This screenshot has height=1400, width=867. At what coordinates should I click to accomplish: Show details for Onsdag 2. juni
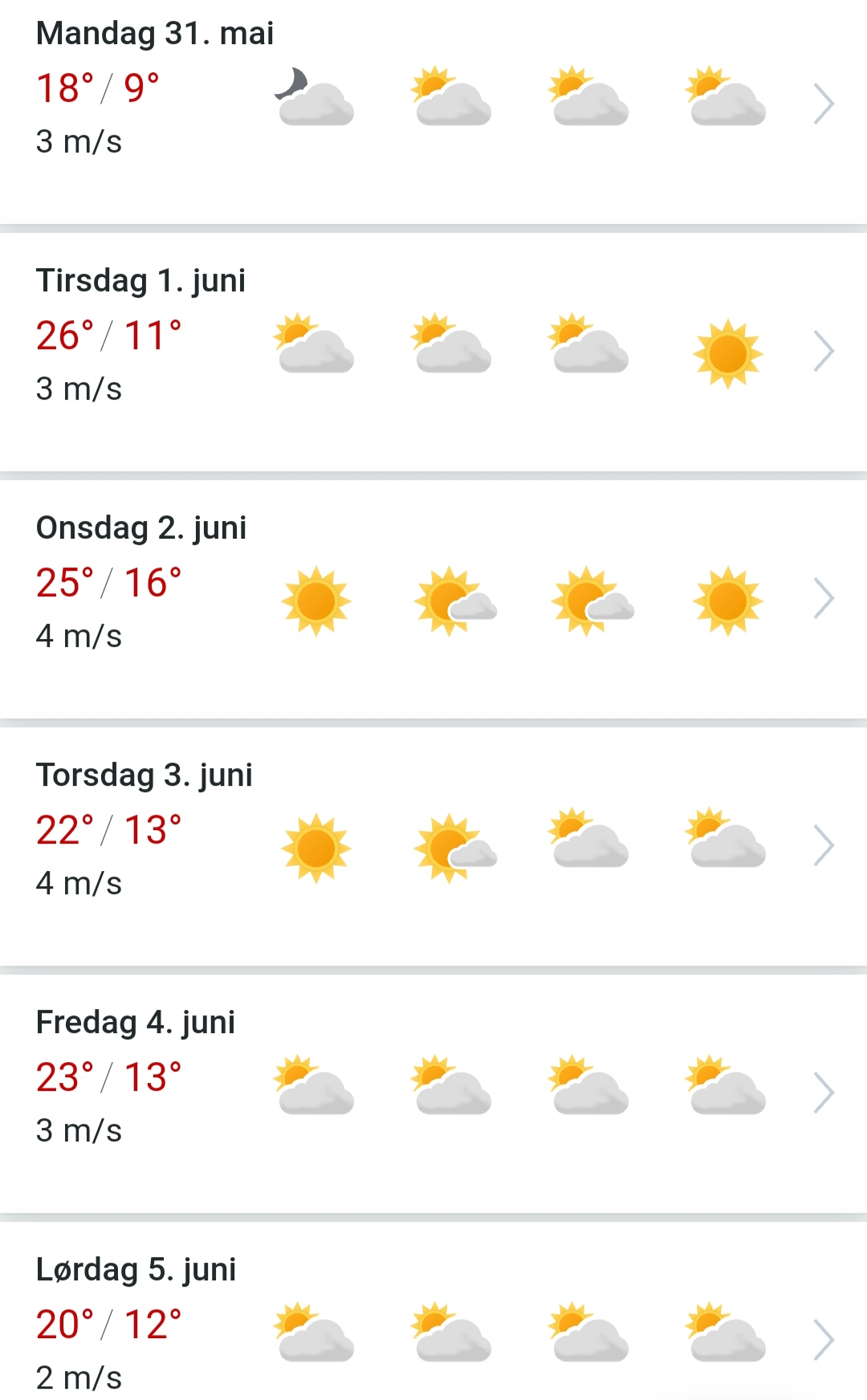433,599
